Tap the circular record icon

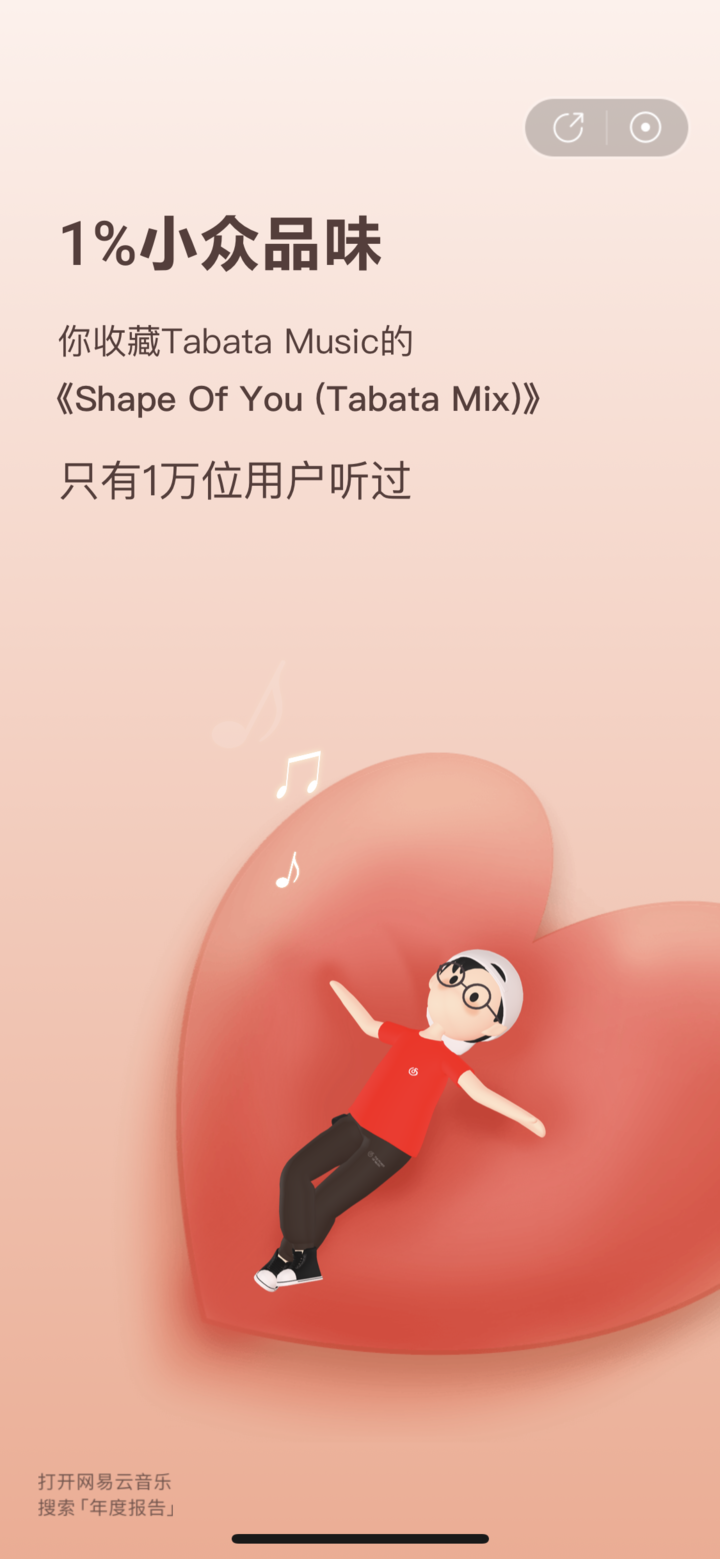645,128
